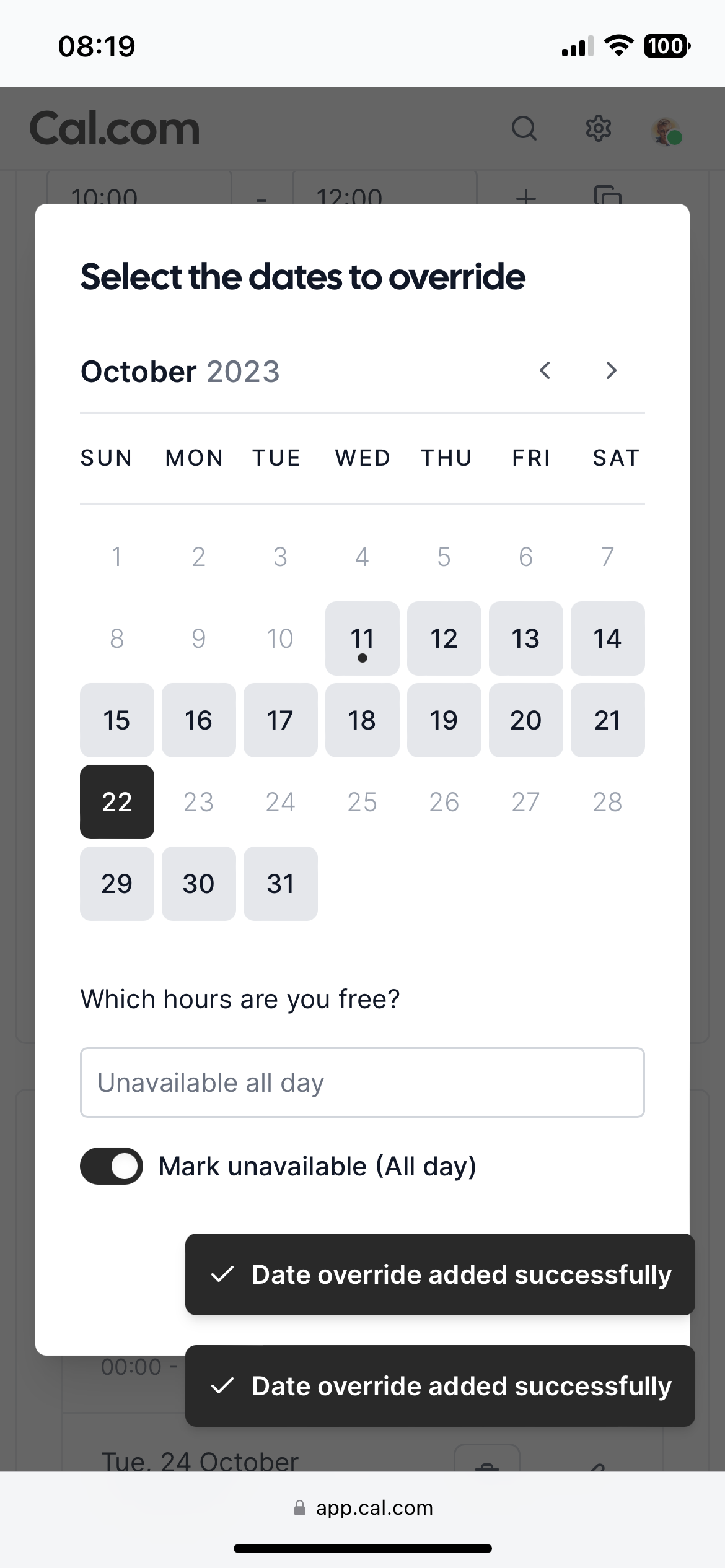Viewport: 725px width, 1568px height.
Task: Select October 15 on the calendar
Action: pyautogui.click(x=116, y=720)
